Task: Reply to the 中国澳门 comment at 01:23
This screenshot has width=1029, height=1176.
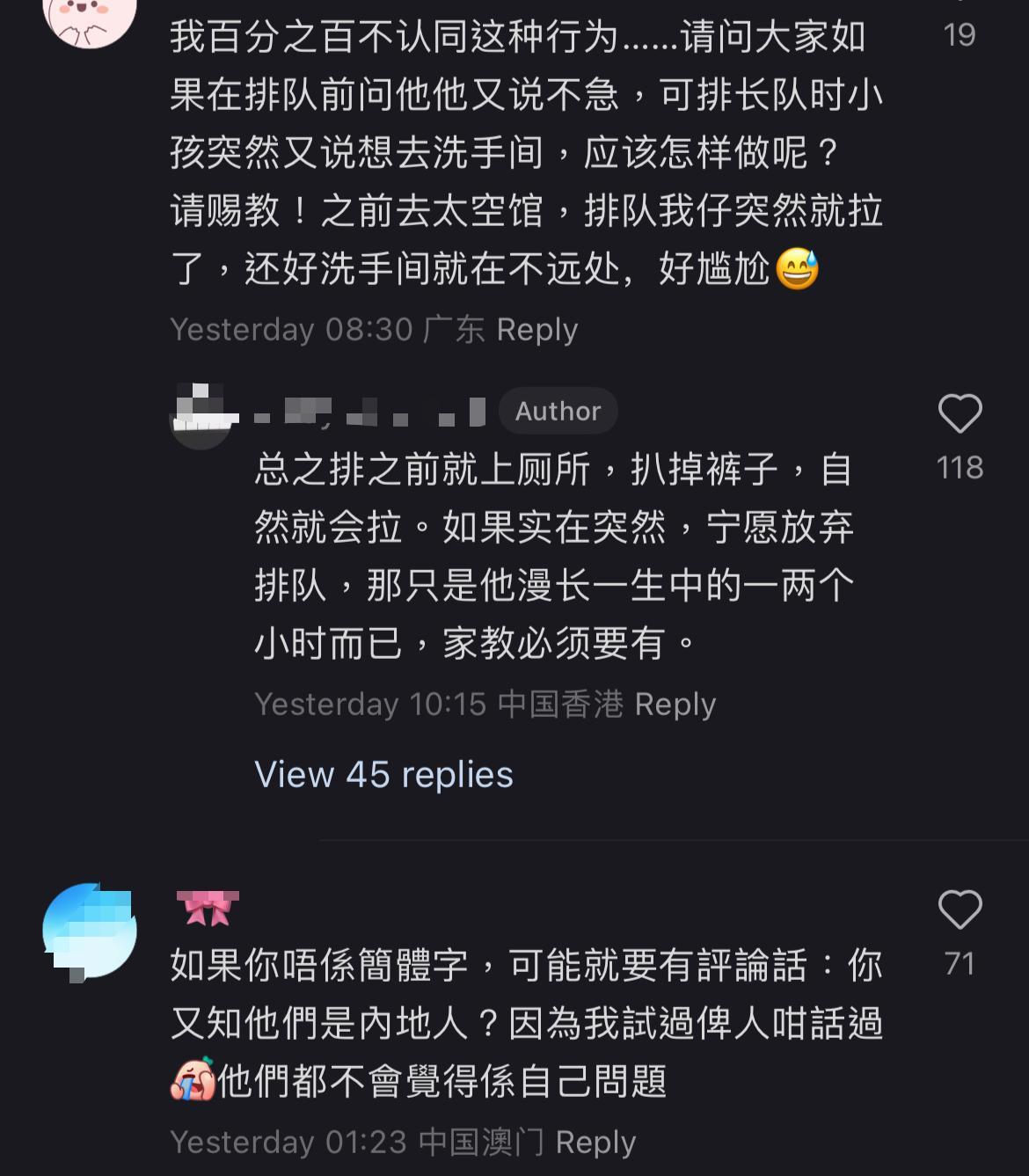Action: (x=595, y=1143)
